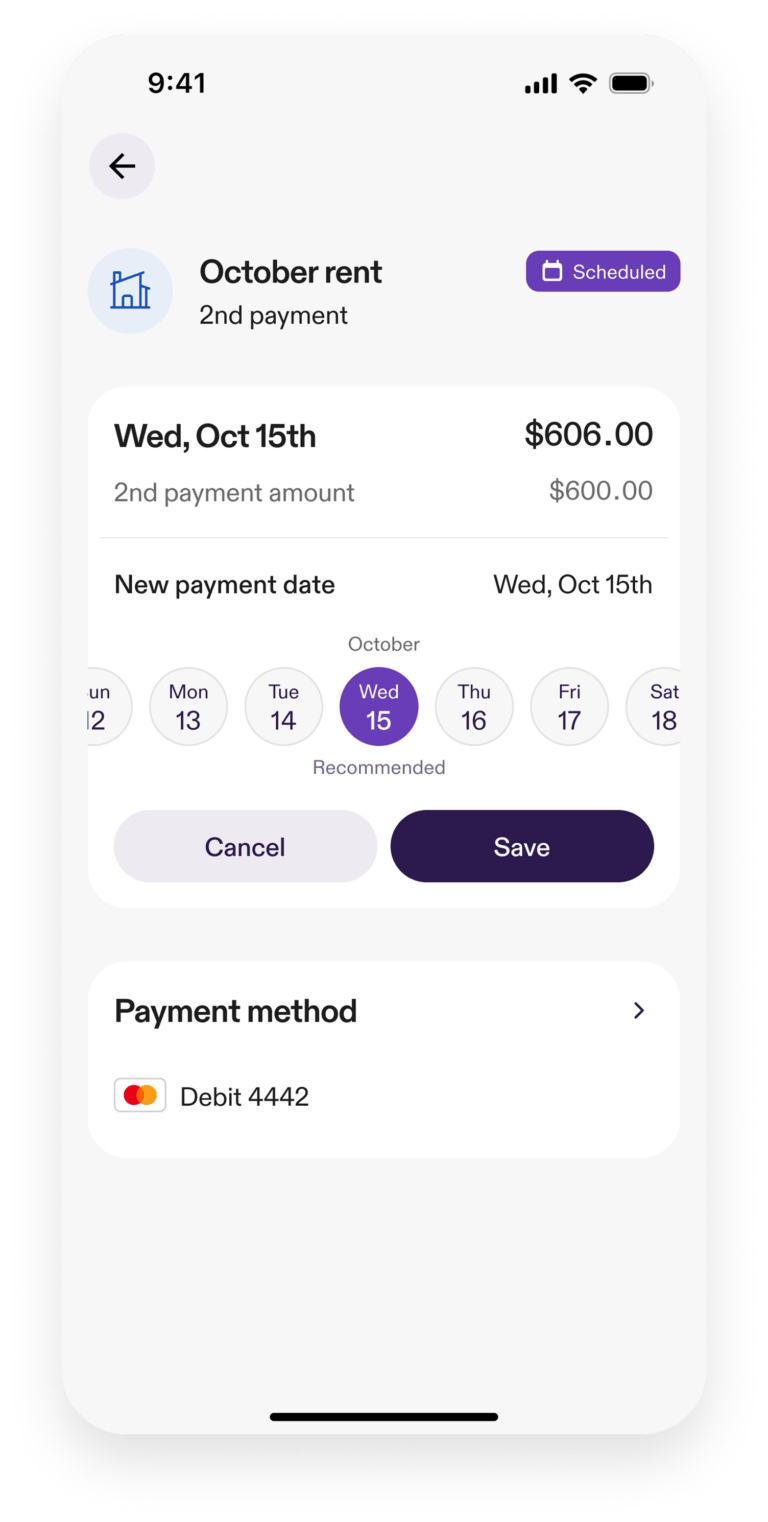This screenshot has height=1522, width=768.
Task: Go back using the arrow button
Action: pos(122,166)
